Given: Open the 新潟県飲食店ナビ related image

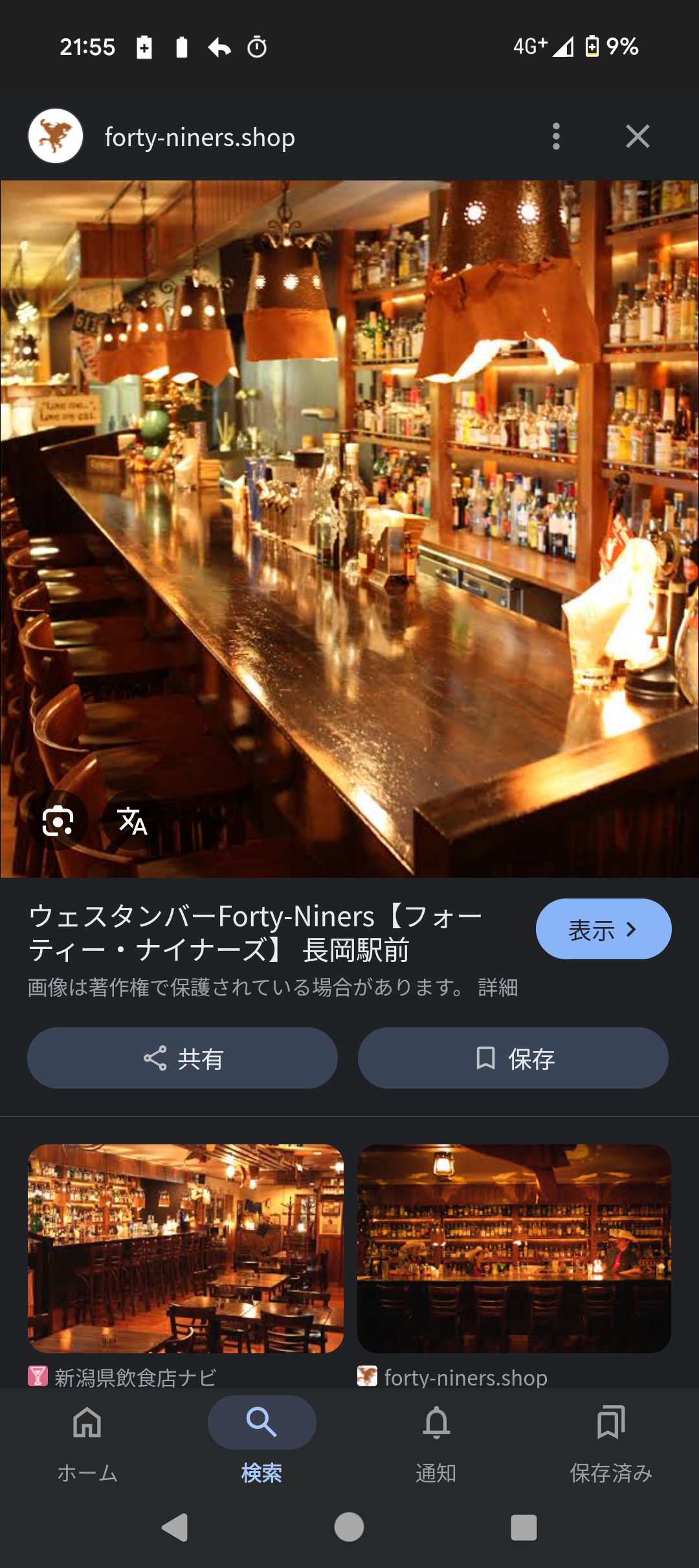Looking at the screenshot, I should (x=186, y=1248).
